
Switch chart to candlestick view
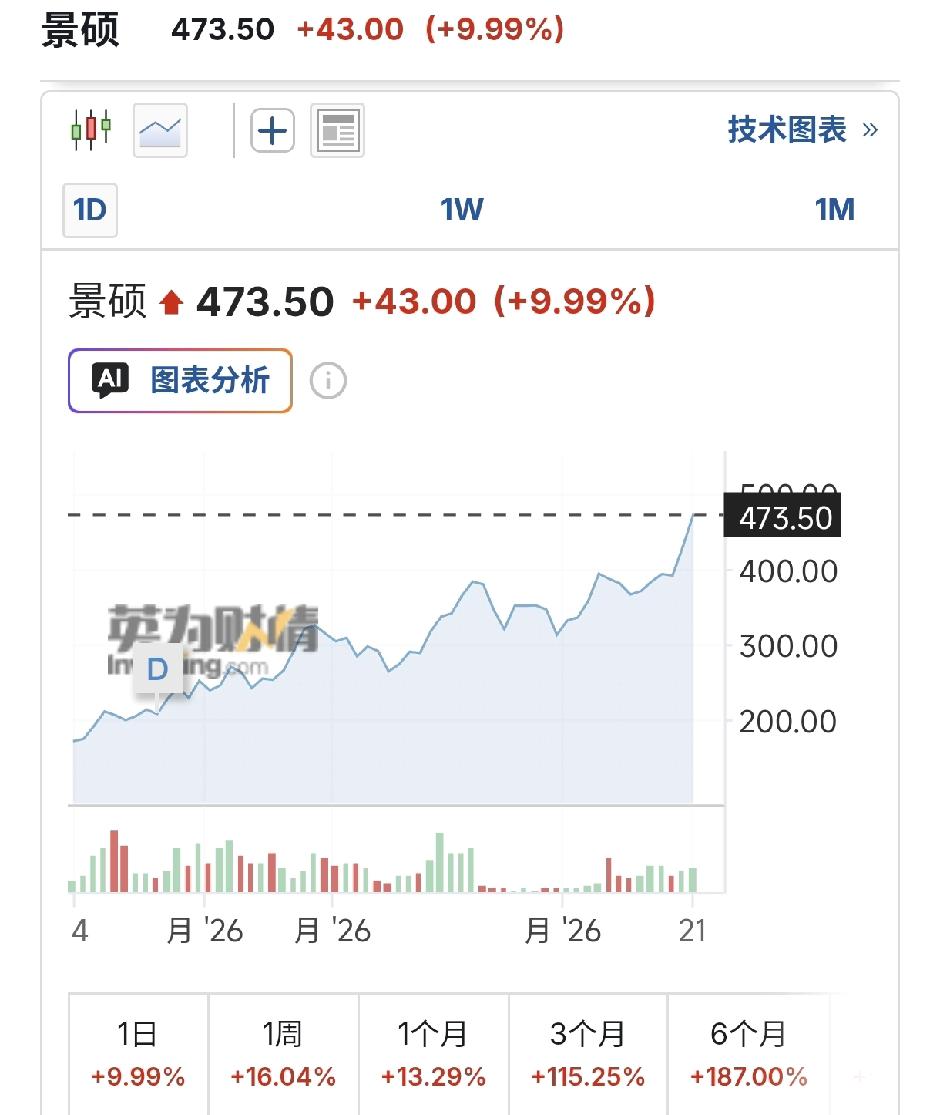pos(91,128)
